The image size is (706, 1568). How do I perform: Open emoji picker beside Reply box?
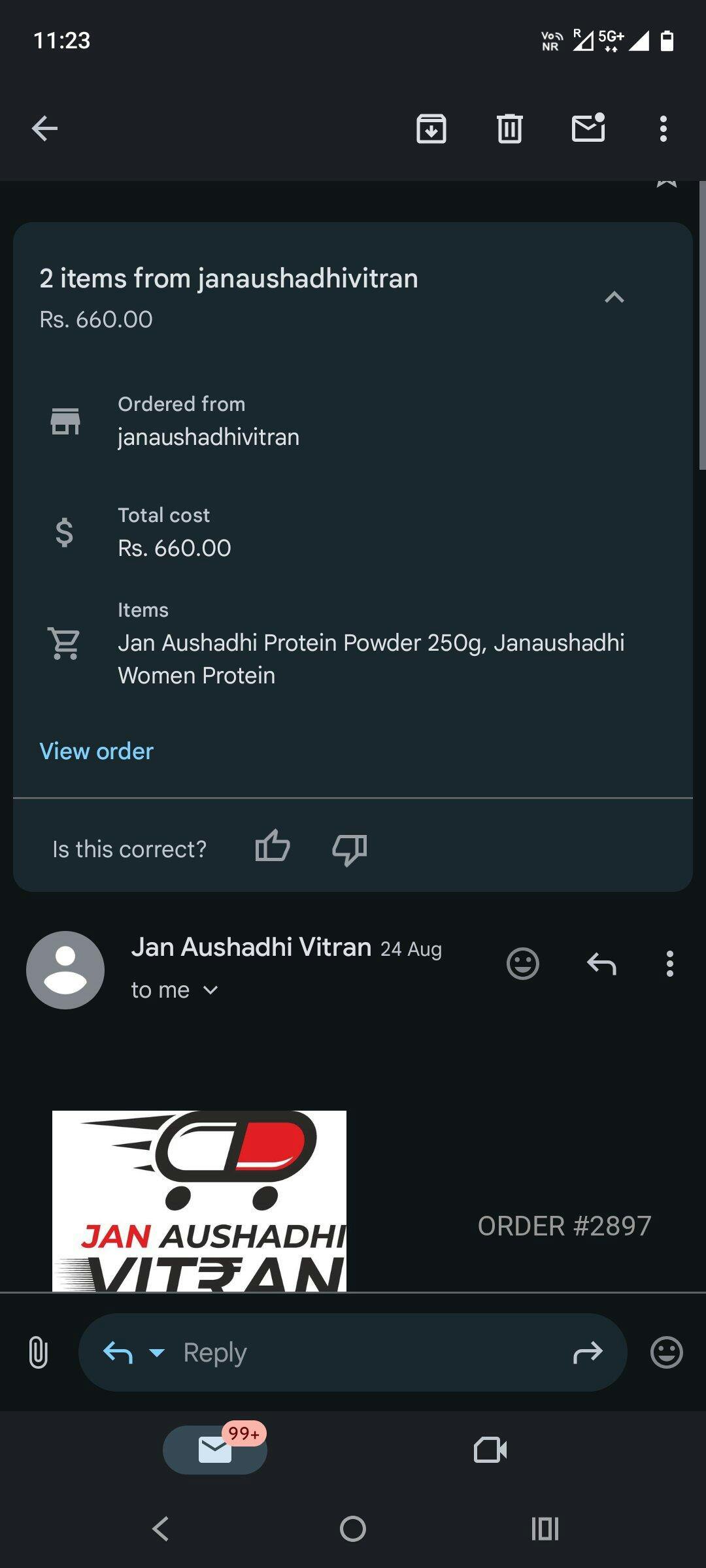click(667, 1352)
